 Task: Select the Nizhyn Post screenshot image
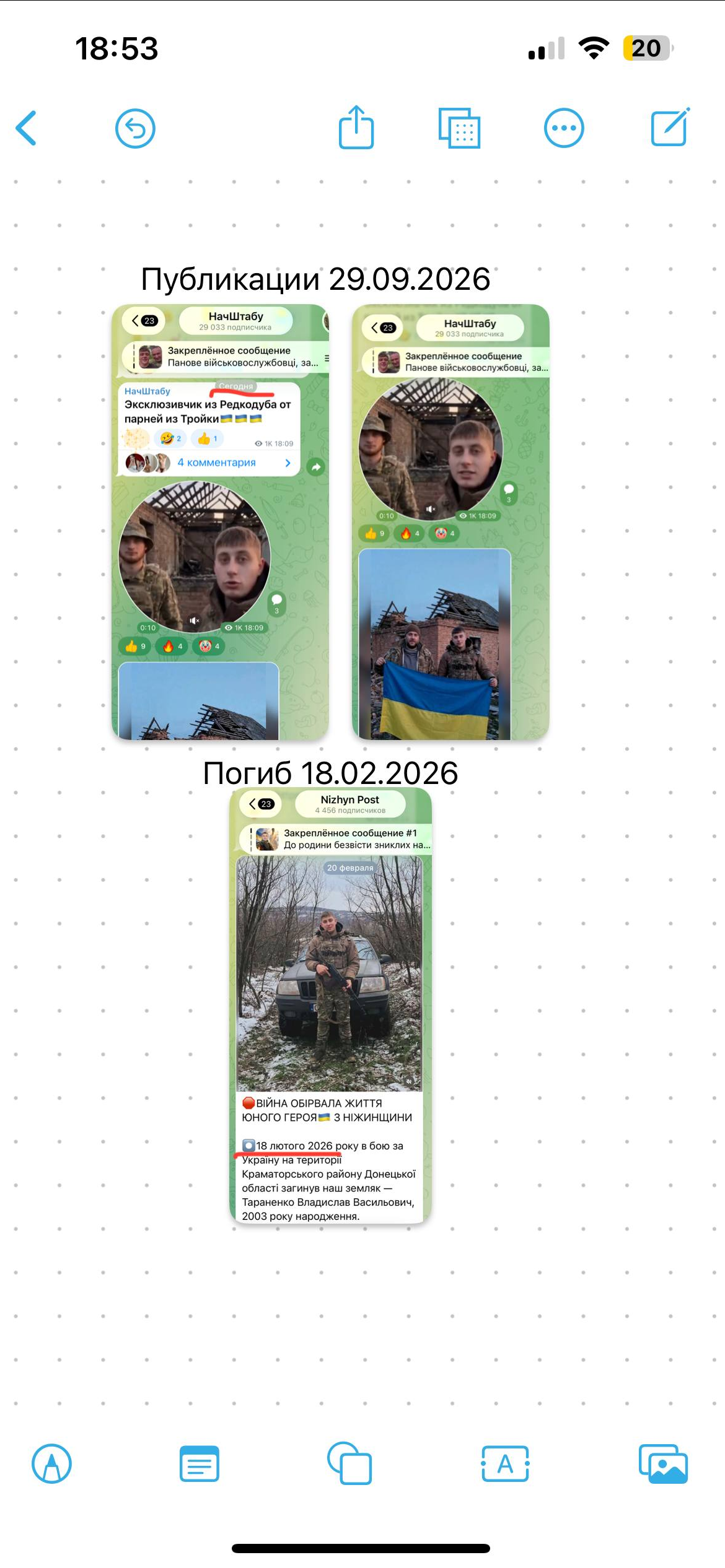point(330,1006)
